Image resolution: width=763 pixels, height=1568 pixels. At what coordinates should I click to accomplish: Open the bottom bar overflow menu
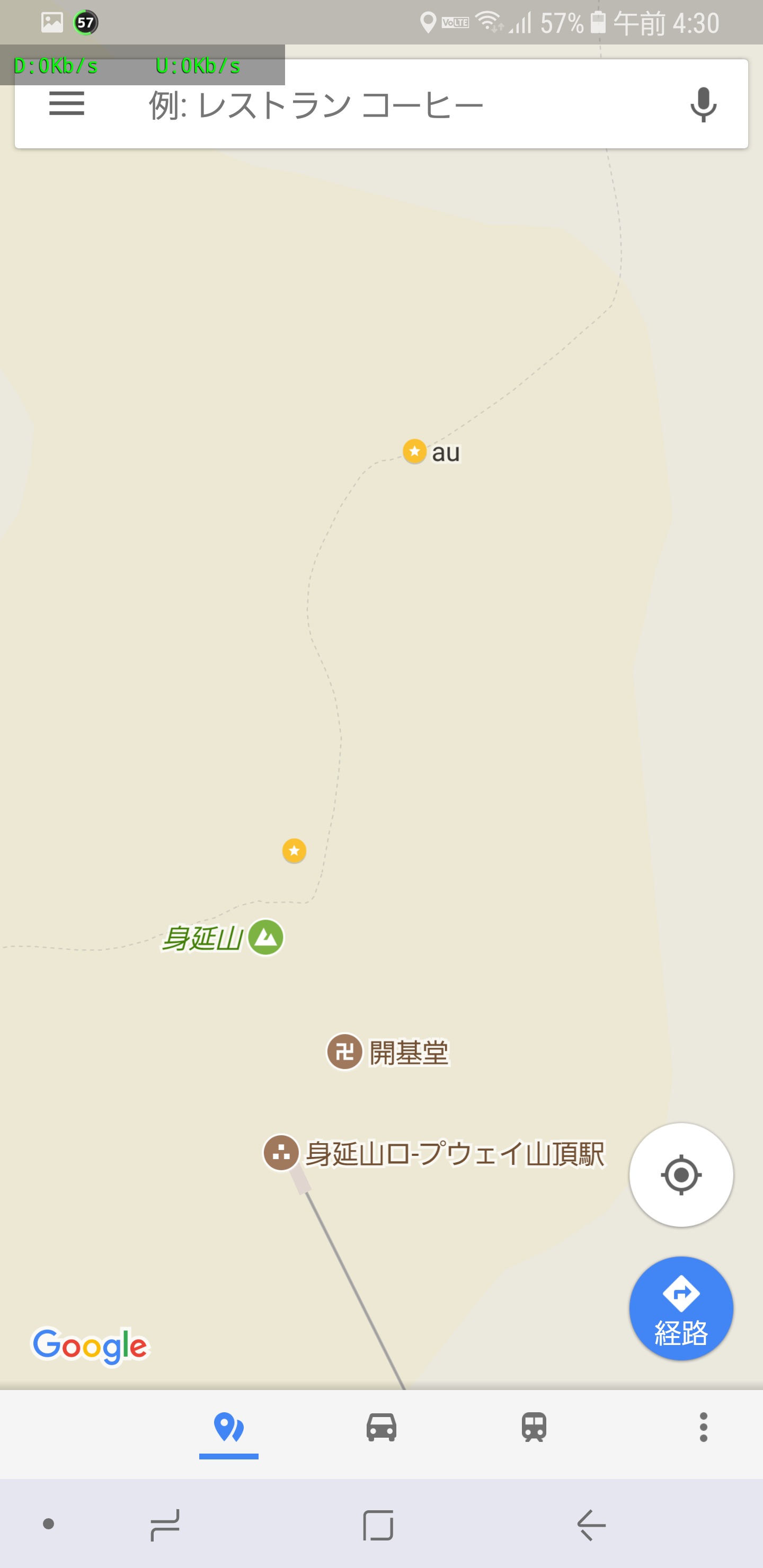click(x=703, y=1428)
